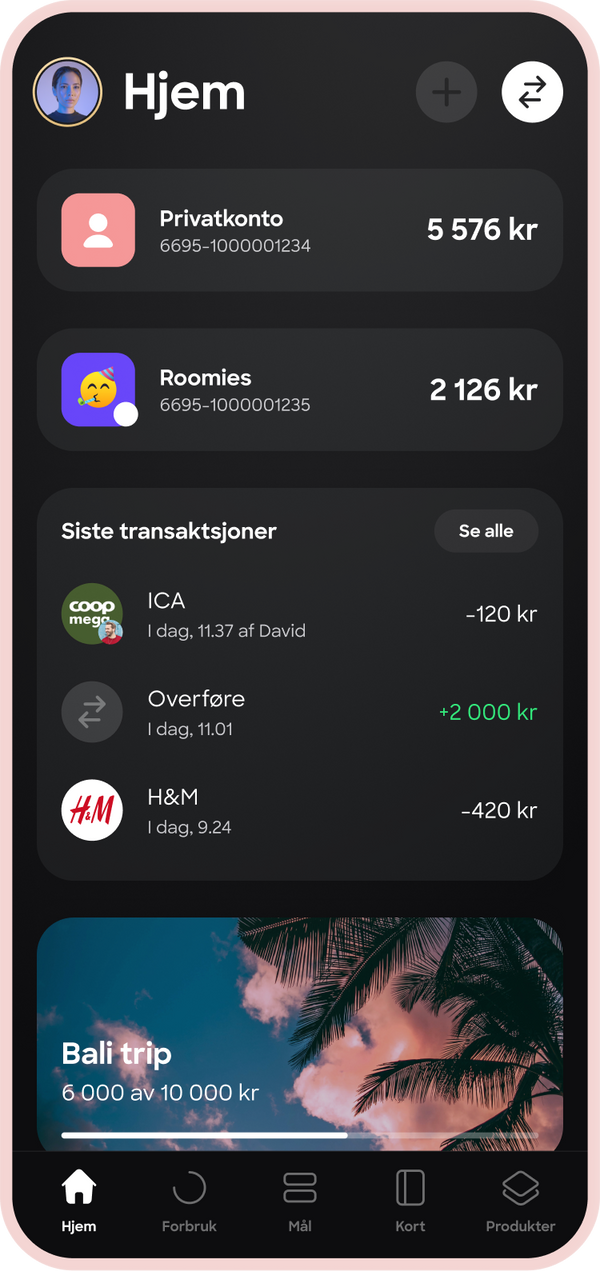Select the Hjem tab
This screenshot has width=600, height=1271.
pos(79,1201)
